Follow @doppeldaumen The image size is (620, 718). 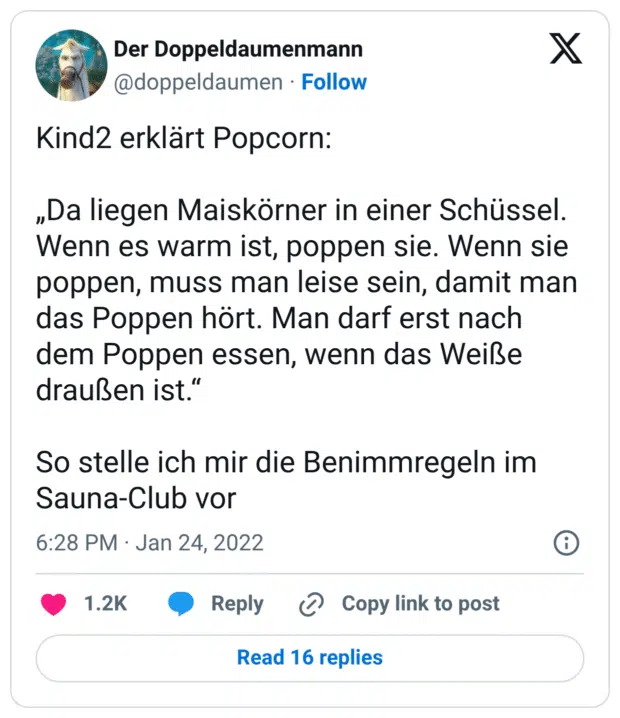[x=334, y=82]
